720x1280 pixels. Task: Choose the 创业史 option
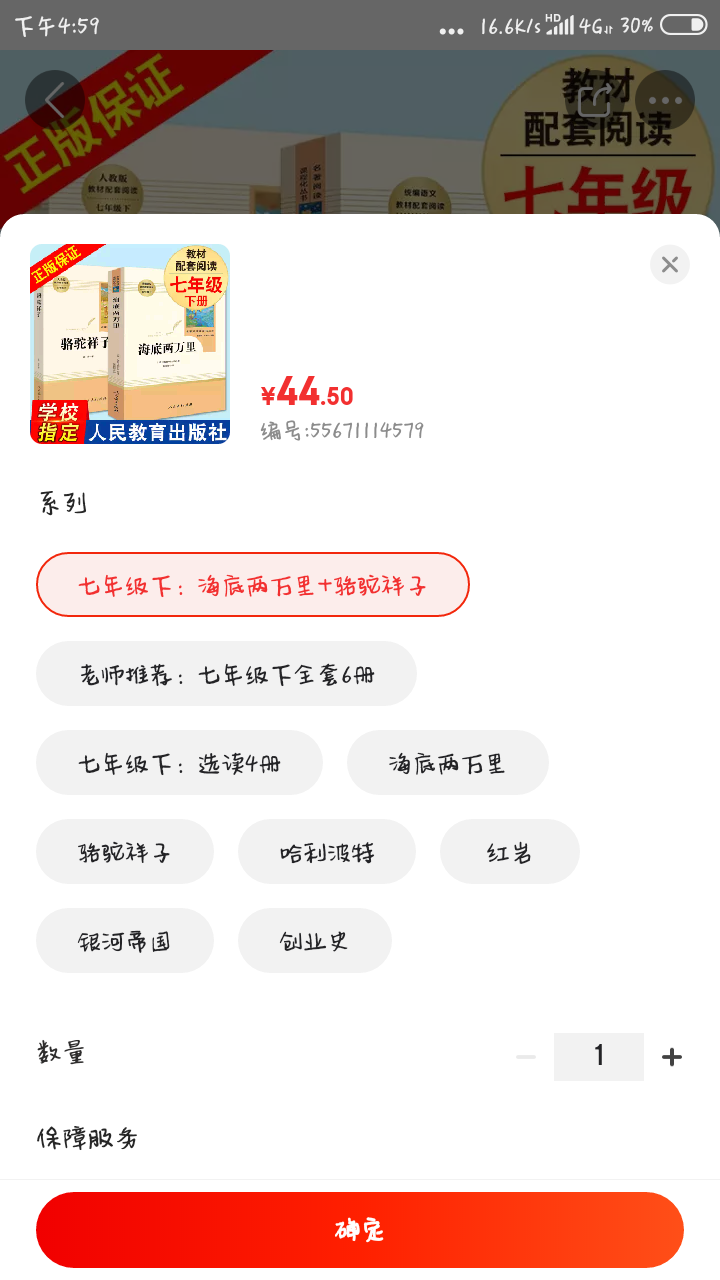[315, 941]
